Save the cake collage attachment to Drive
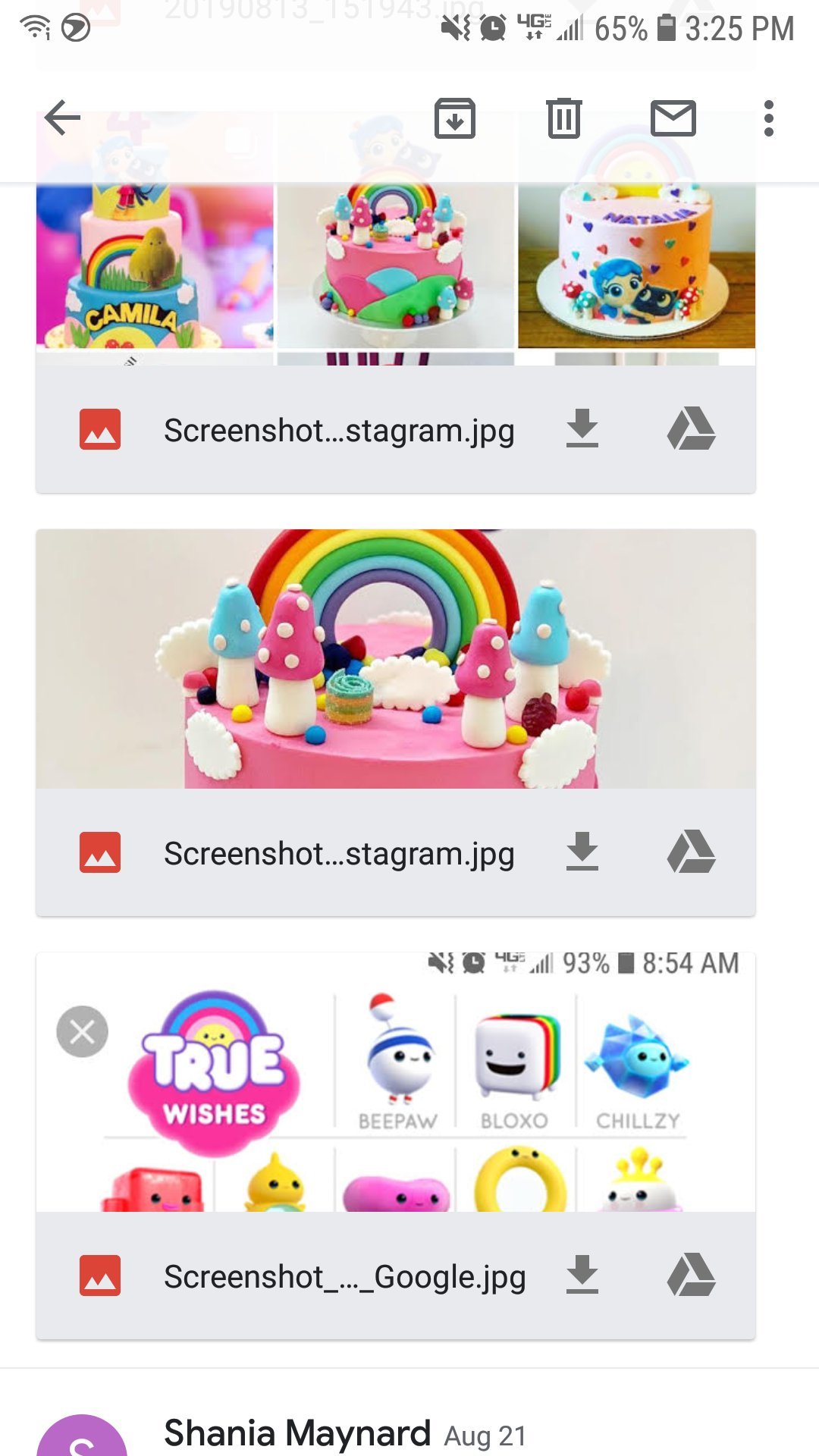This screenshot has width=819, height=1456. 691,429
